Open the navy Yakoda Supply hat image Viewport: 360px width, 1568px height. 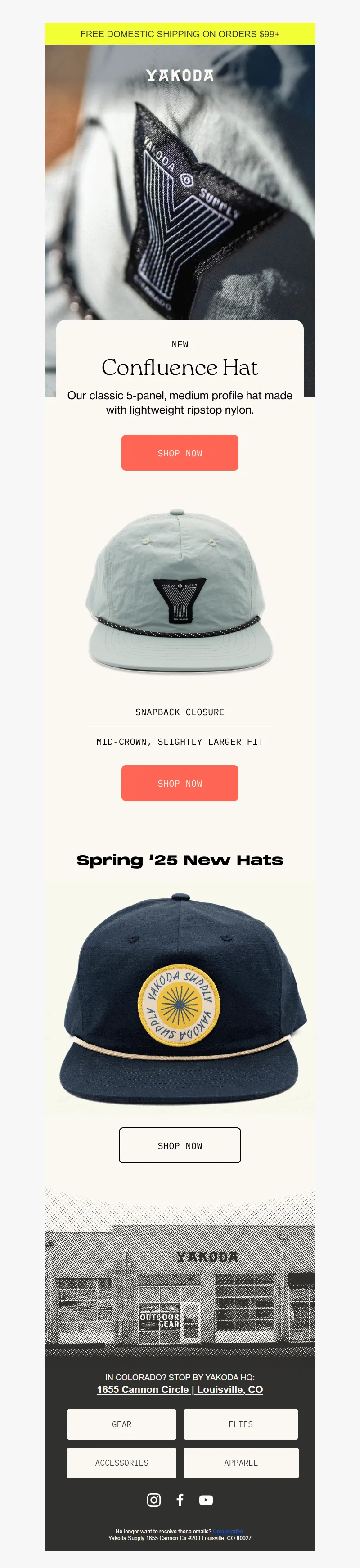pyautogui.click(x=180, y=998)
